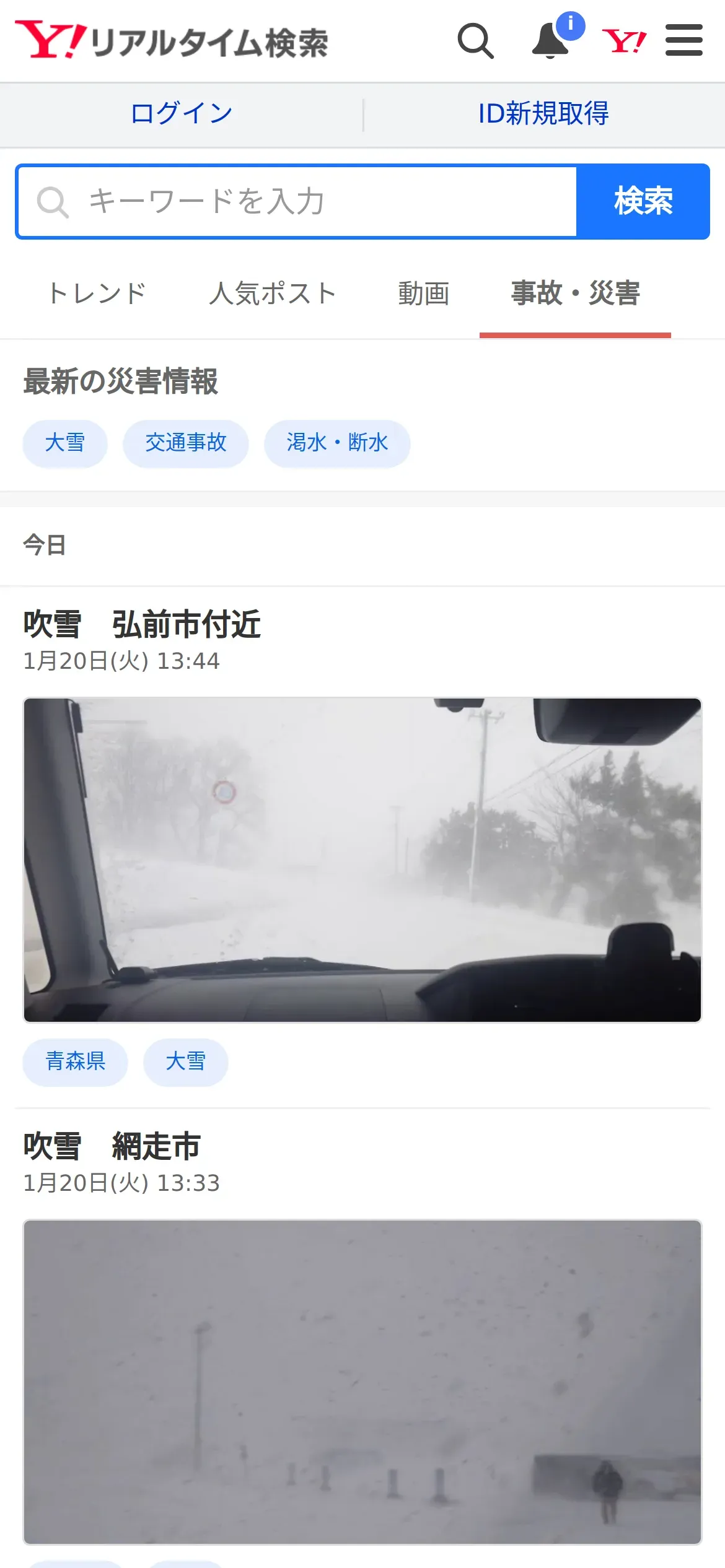
Task: Focus the キーワードを入力 search field
Action: pyautogui.click(x=310, y=201)
